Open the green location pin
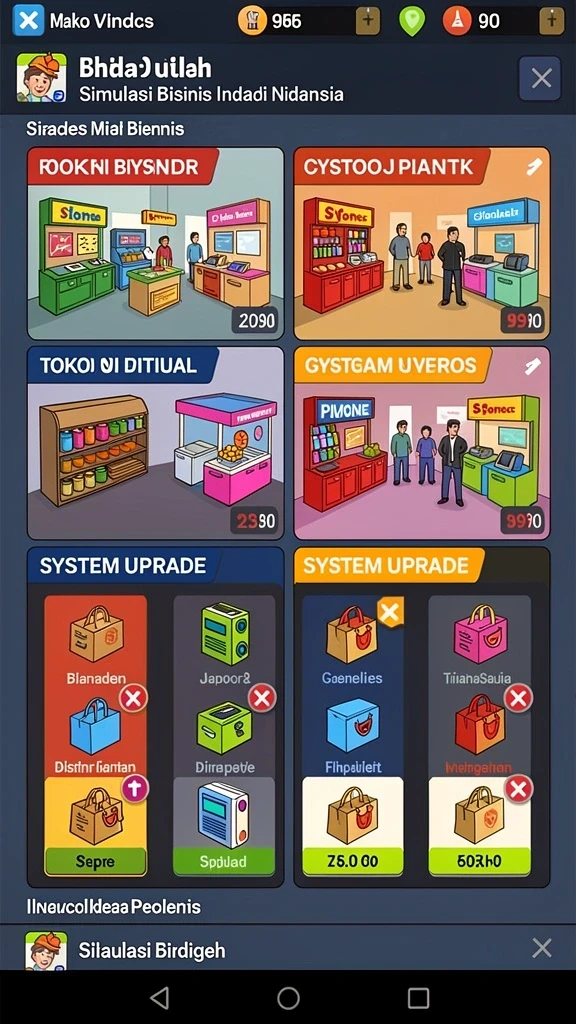576x1024 pixels. tap(412, 21)
